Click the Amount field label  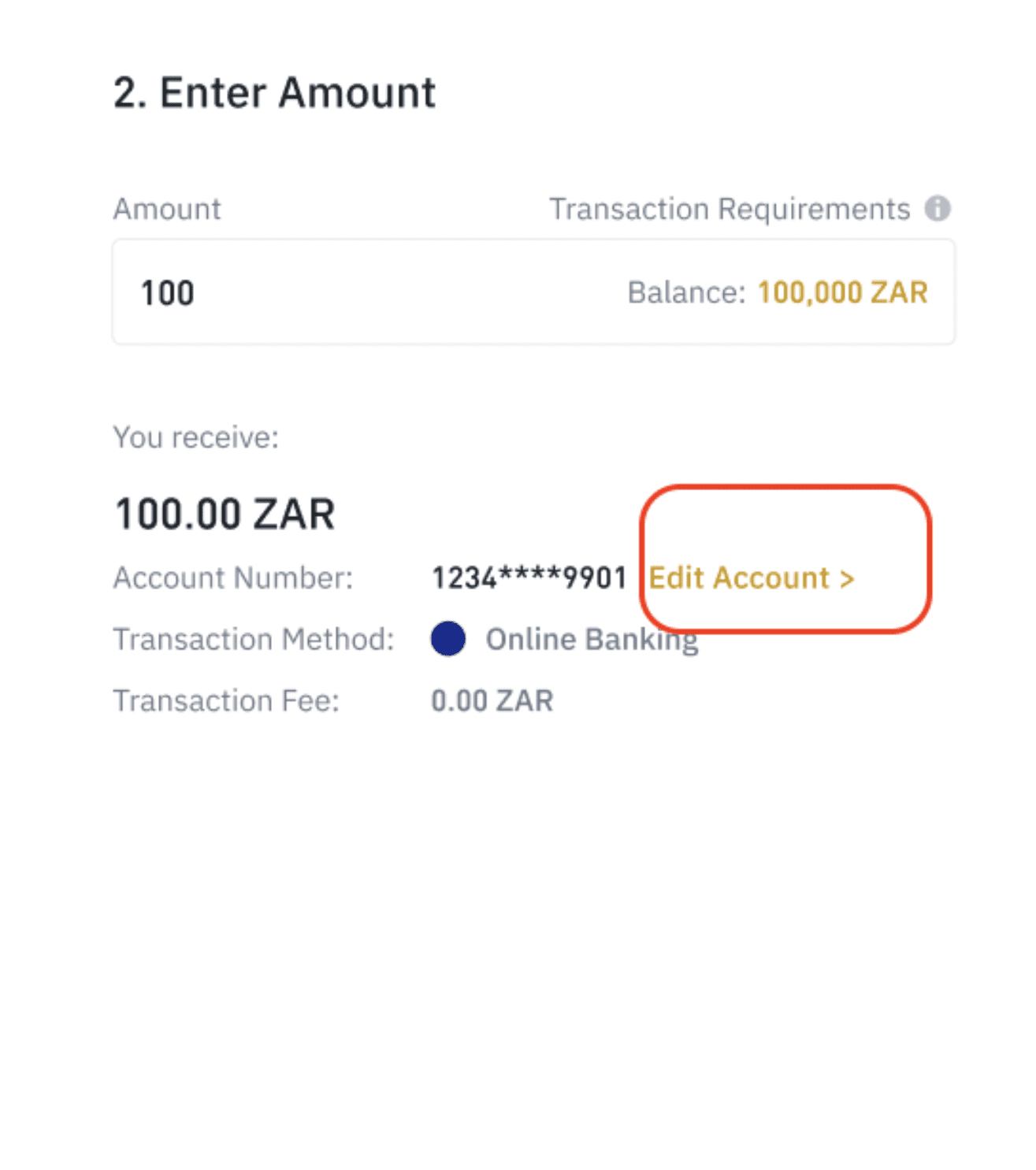(166, 208)
